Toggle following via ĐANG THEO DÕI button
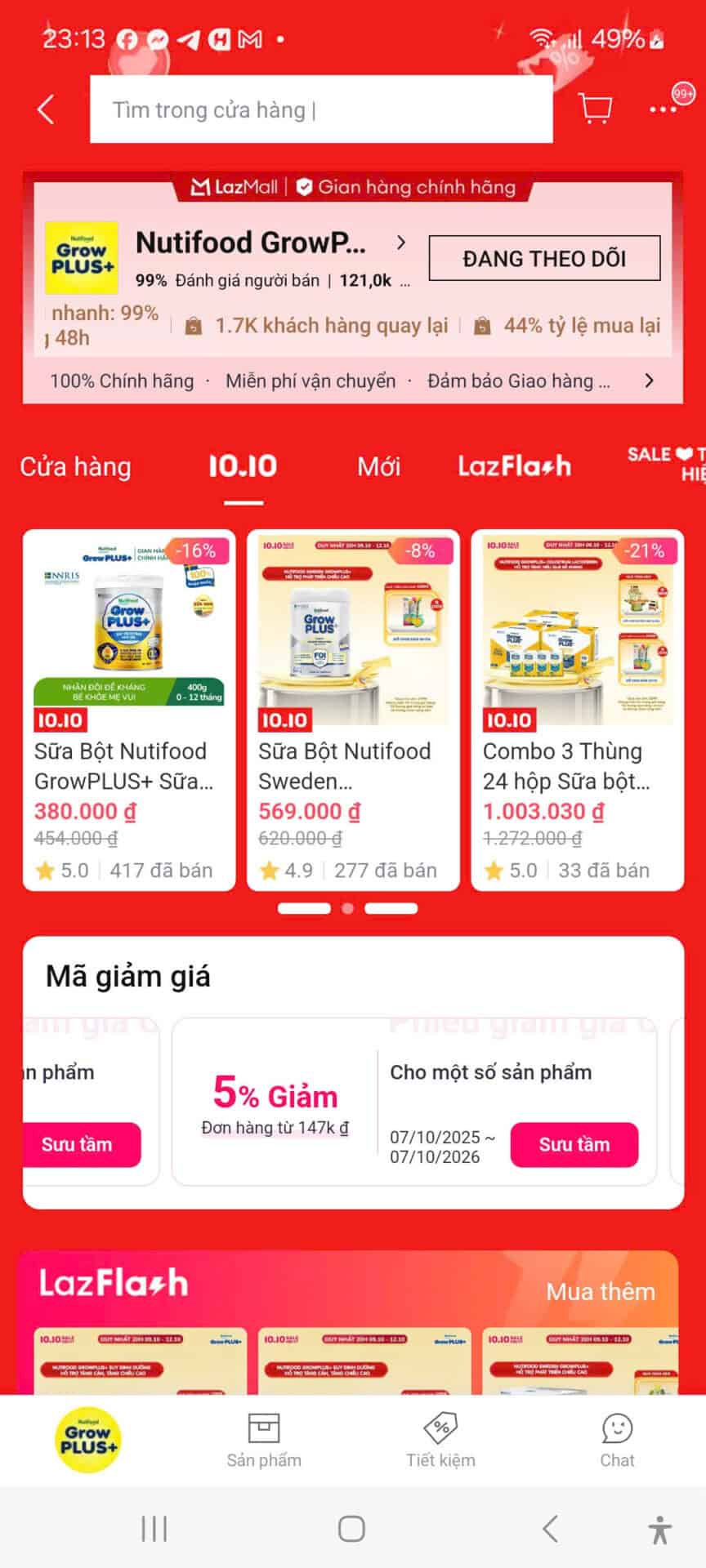This screenshot has width=706, height=1568. coord(544,257)
